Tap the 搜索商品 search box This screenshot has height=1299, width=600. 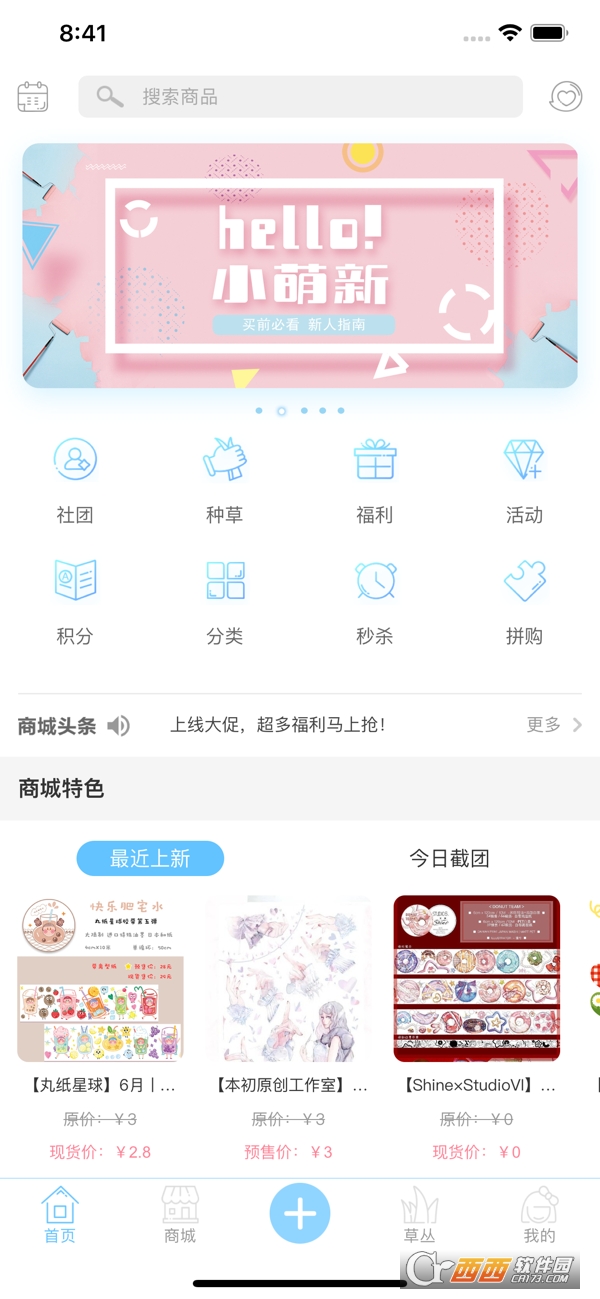(x=300, y=97)
